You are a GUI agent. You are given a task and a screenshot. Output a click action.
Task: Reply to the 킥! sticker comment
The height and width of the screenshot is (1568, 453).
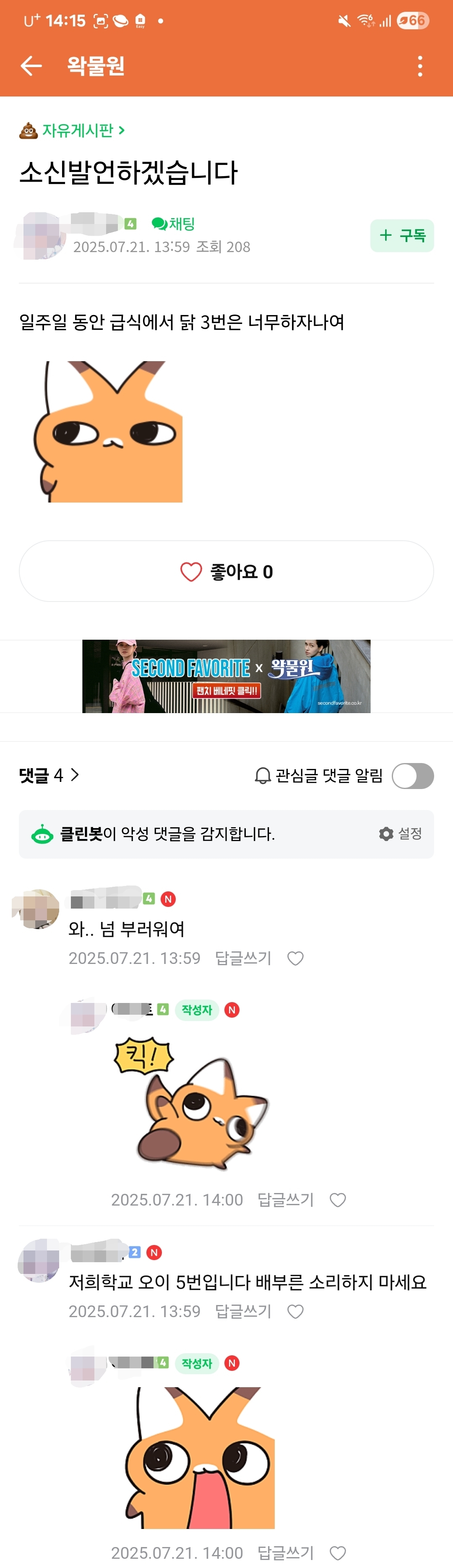(x=286, y=1200)
